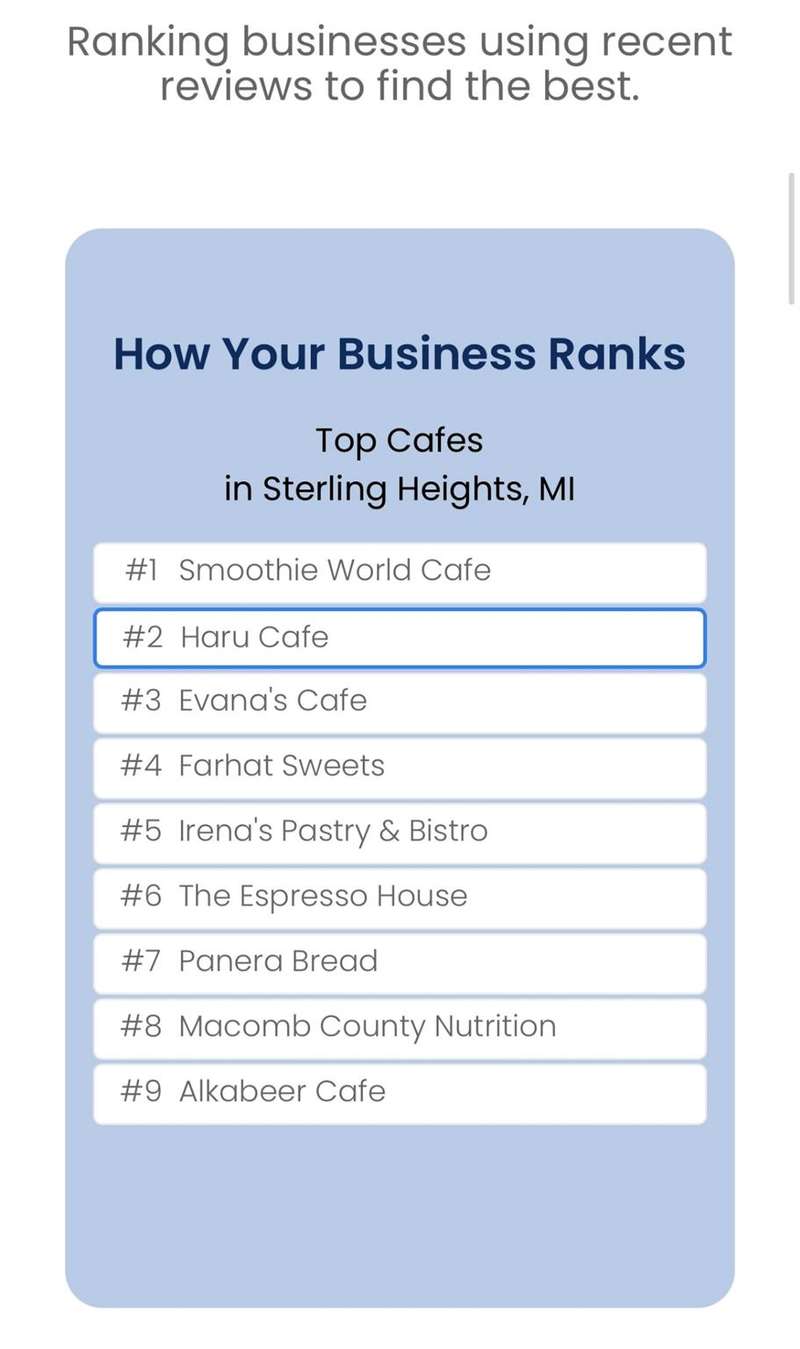Open Macomb County Nutrition ranking
The height and width of the screenshot is (1349, 800).
pos(400,1027)
